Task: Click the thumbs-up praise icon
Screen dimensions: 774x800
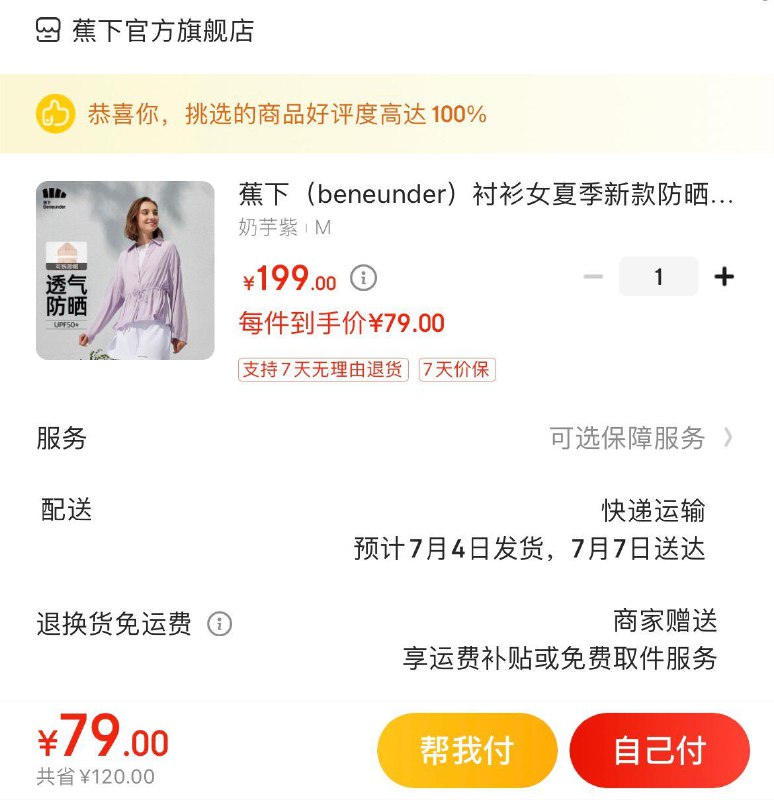Action: [x=57, y=114]
